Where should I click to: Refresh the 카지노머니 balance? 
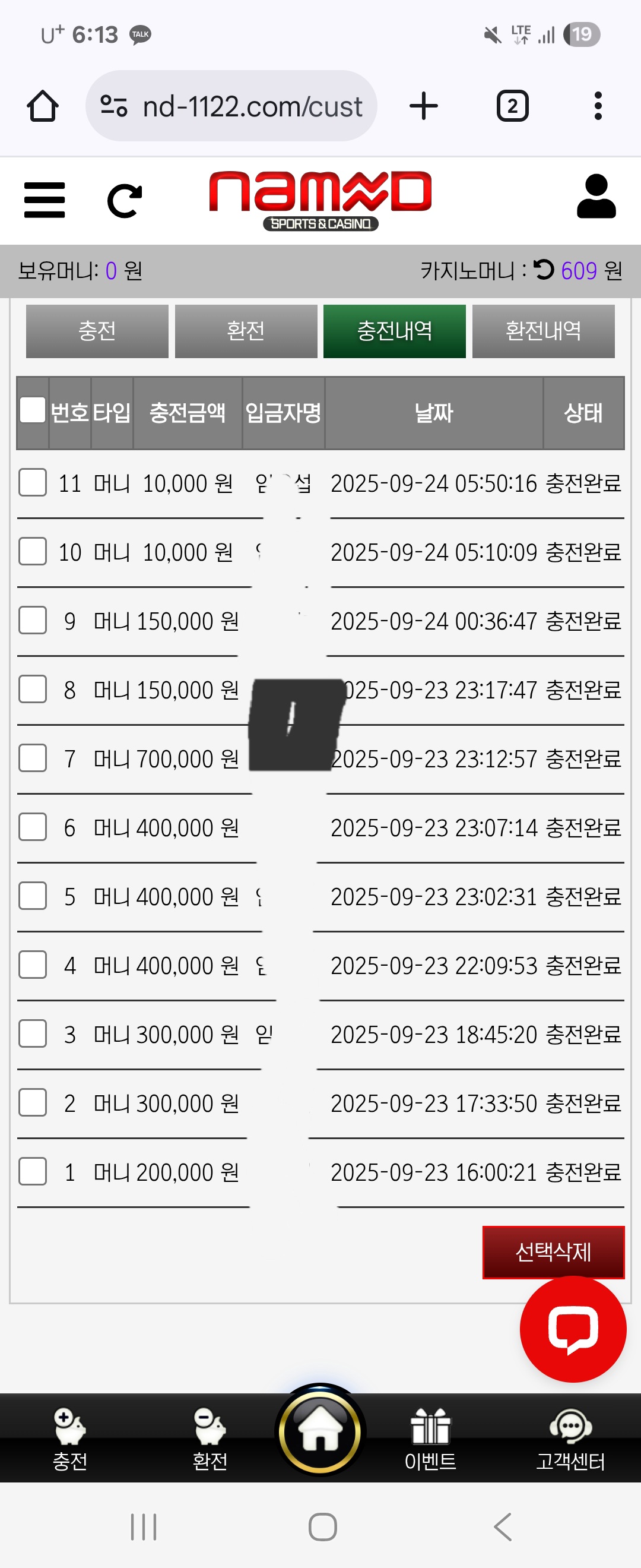pos(543,270)
